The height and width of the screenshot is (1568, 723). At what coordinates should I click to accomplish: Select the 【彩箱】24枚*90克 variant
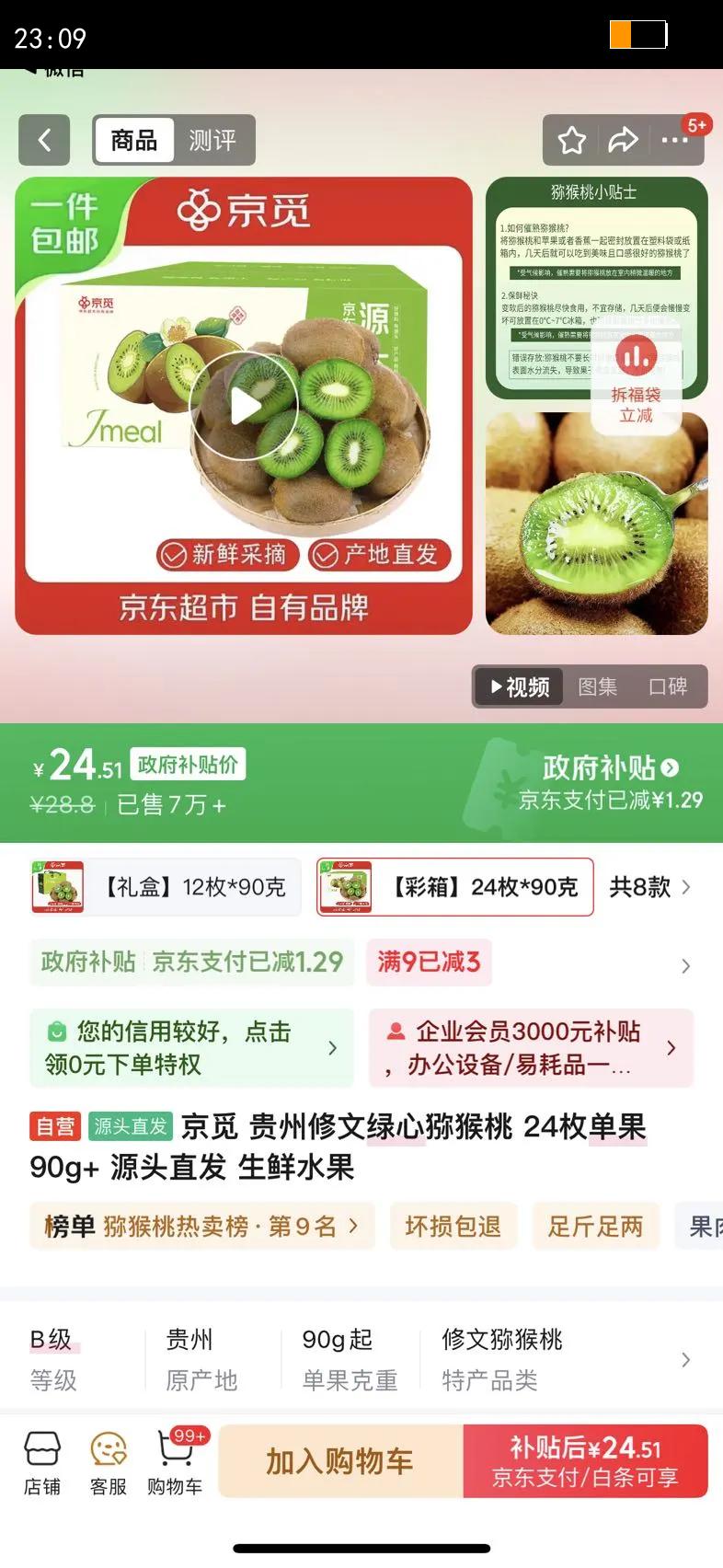455,887
